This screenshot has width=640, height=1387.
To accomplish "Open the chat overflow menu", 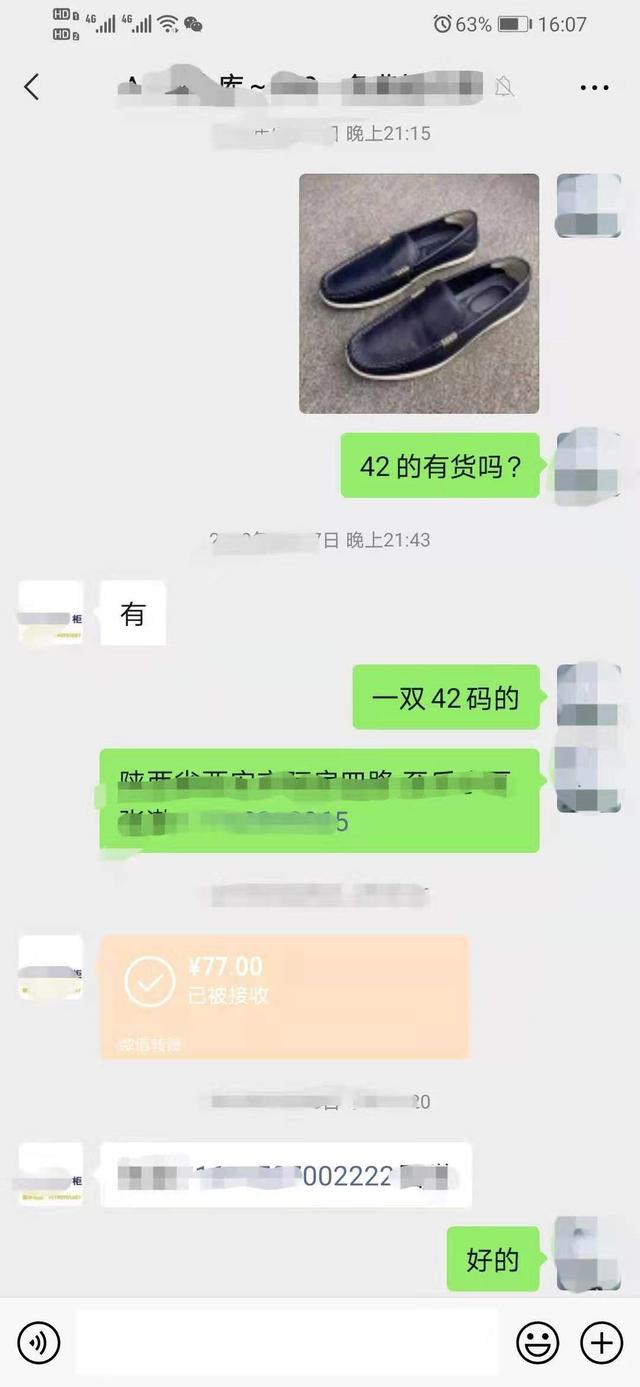I will (594, 88).
